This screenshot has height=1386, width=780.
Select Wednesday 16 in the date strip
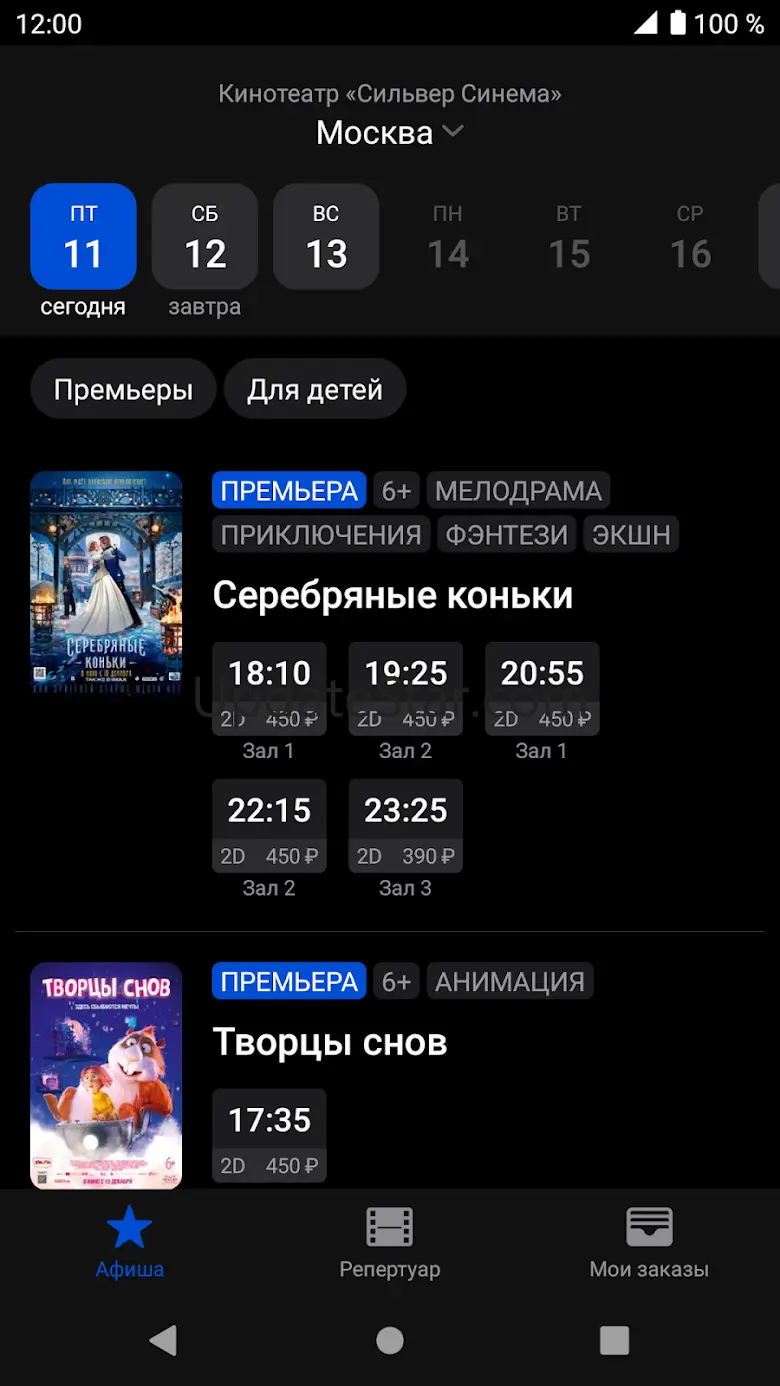[690, 237]
